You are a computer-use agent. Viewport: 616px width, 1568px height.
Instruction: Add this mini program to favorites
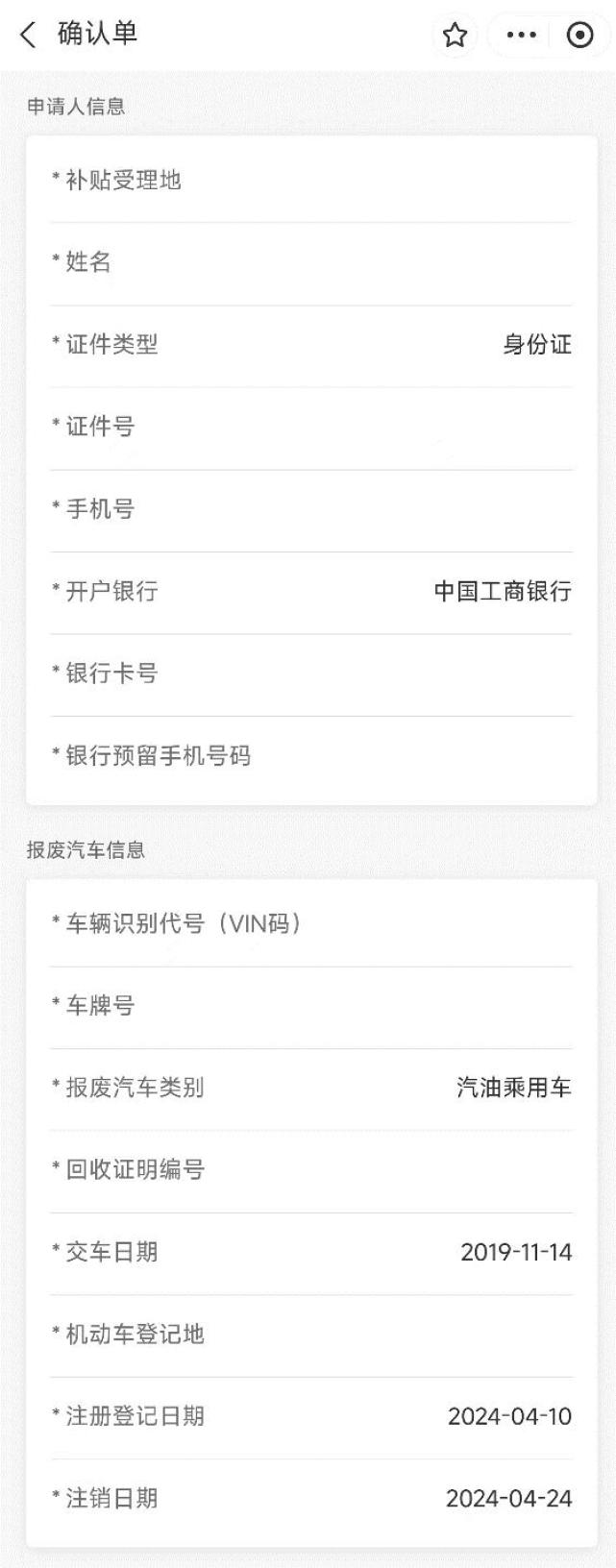point(455,36)
